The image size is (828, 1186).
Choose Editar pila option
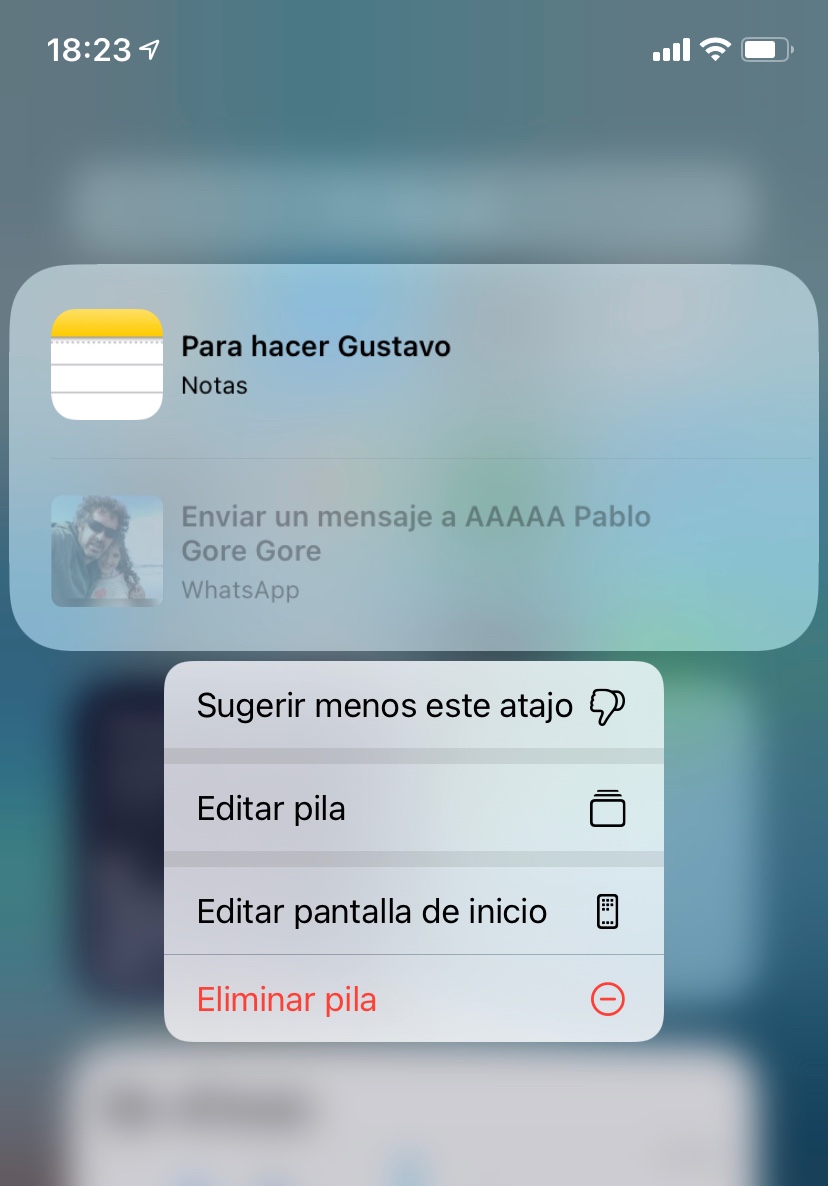coord(414,808)
